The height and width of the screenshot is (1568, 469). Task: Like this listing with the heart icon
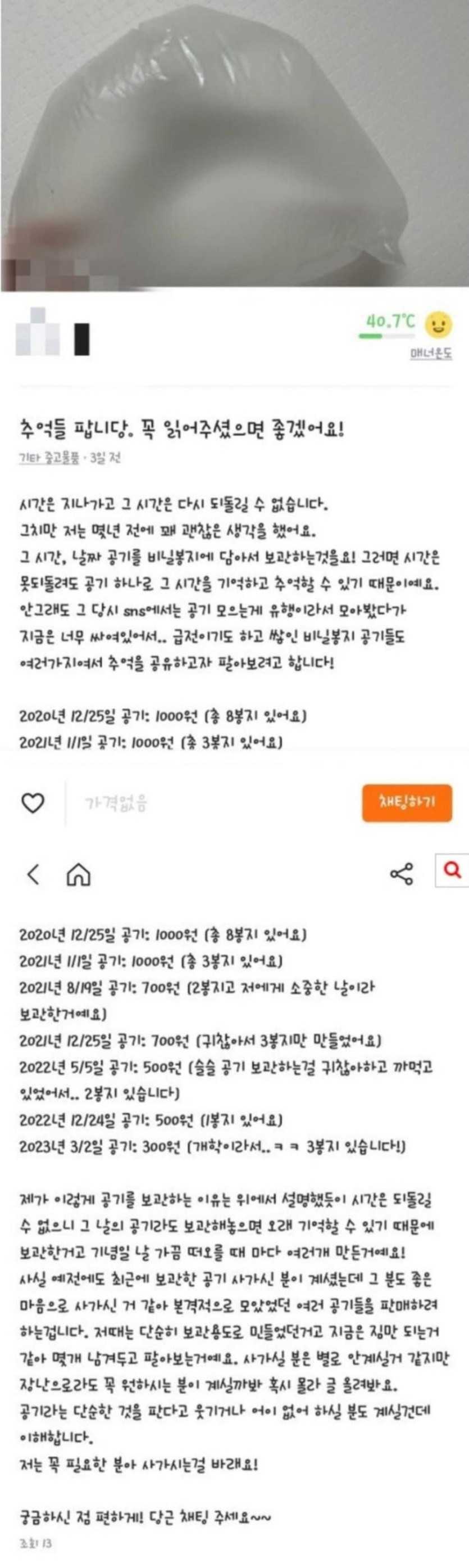33,803
